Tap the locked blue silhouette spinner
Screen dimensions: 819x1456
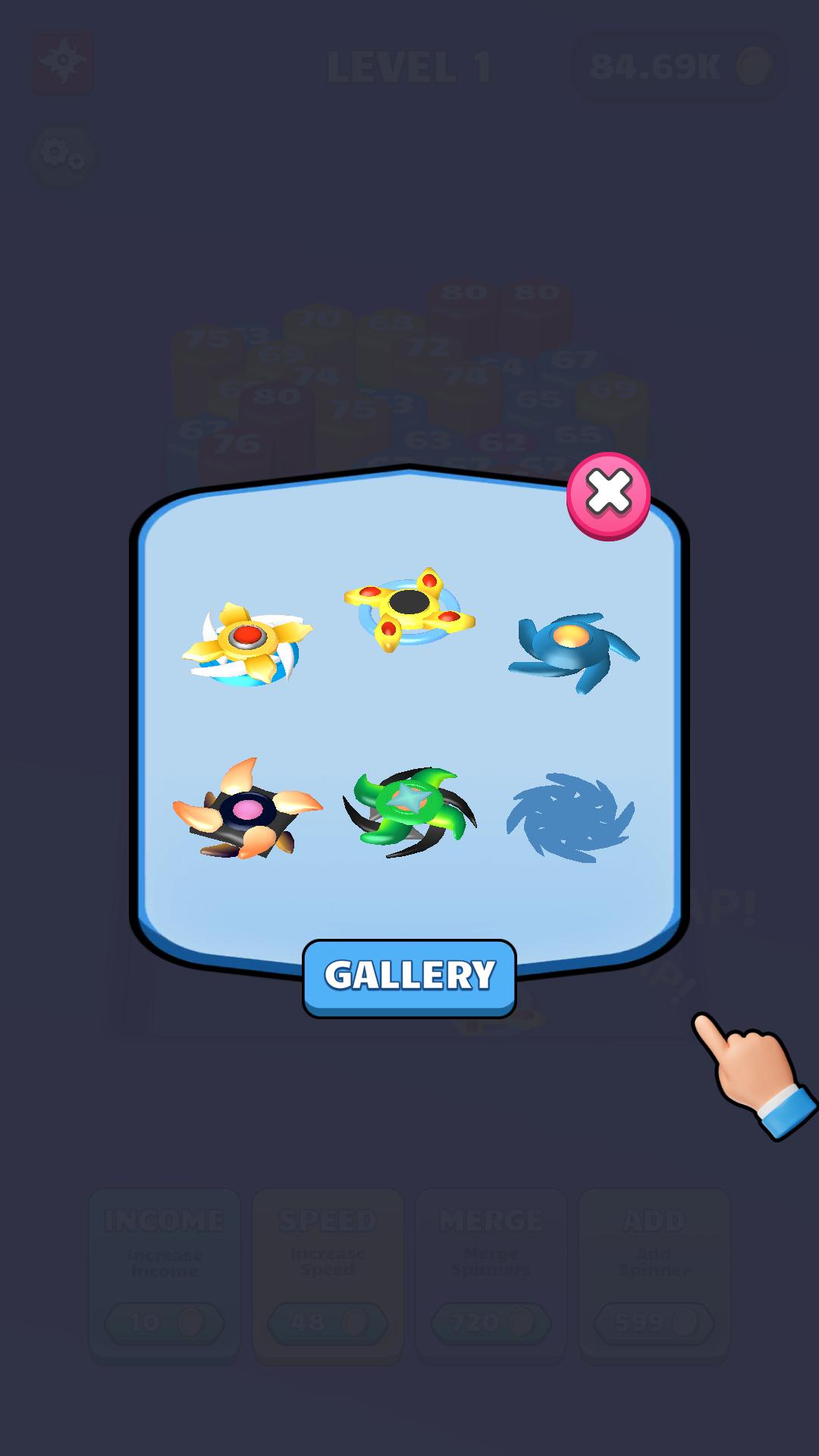click(x=570, y=817)
